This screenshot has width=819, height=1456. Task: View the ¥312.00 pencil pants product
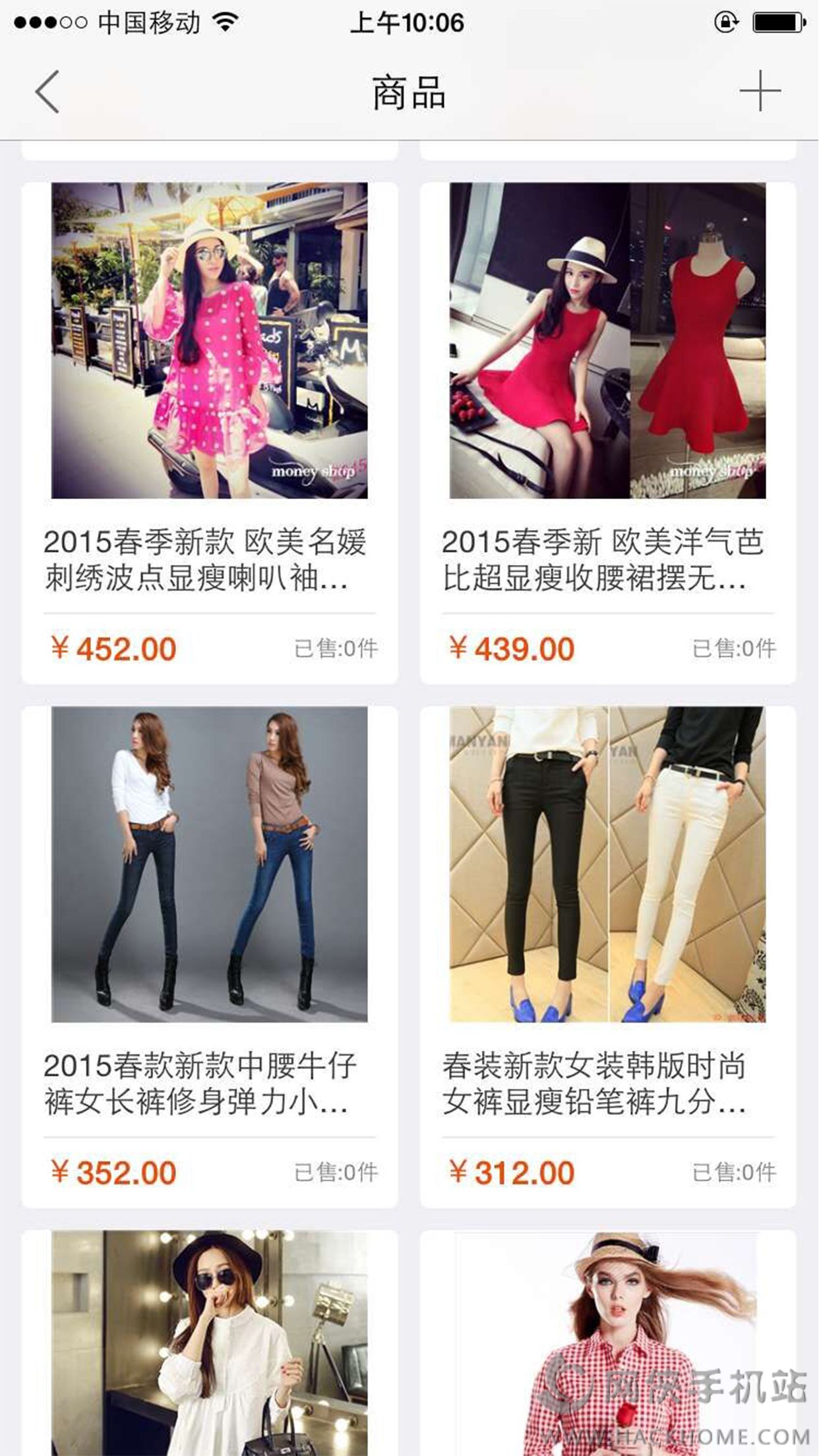tap(607, 864)
